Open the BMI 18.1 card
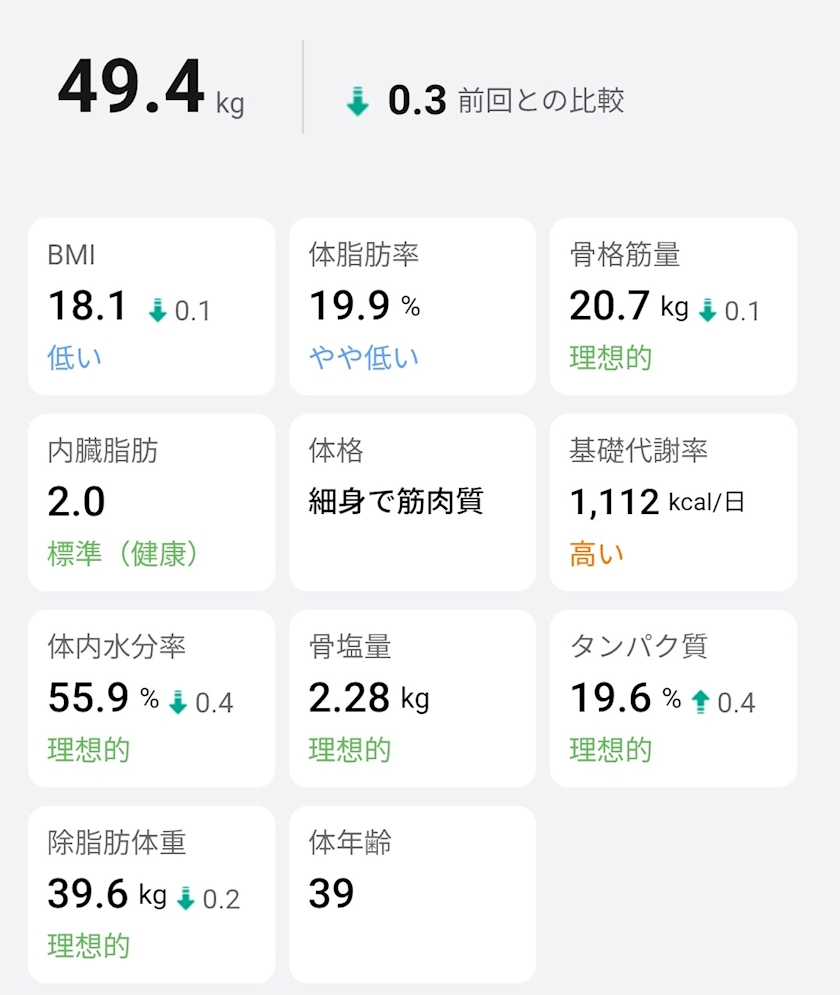 point(152,306)
